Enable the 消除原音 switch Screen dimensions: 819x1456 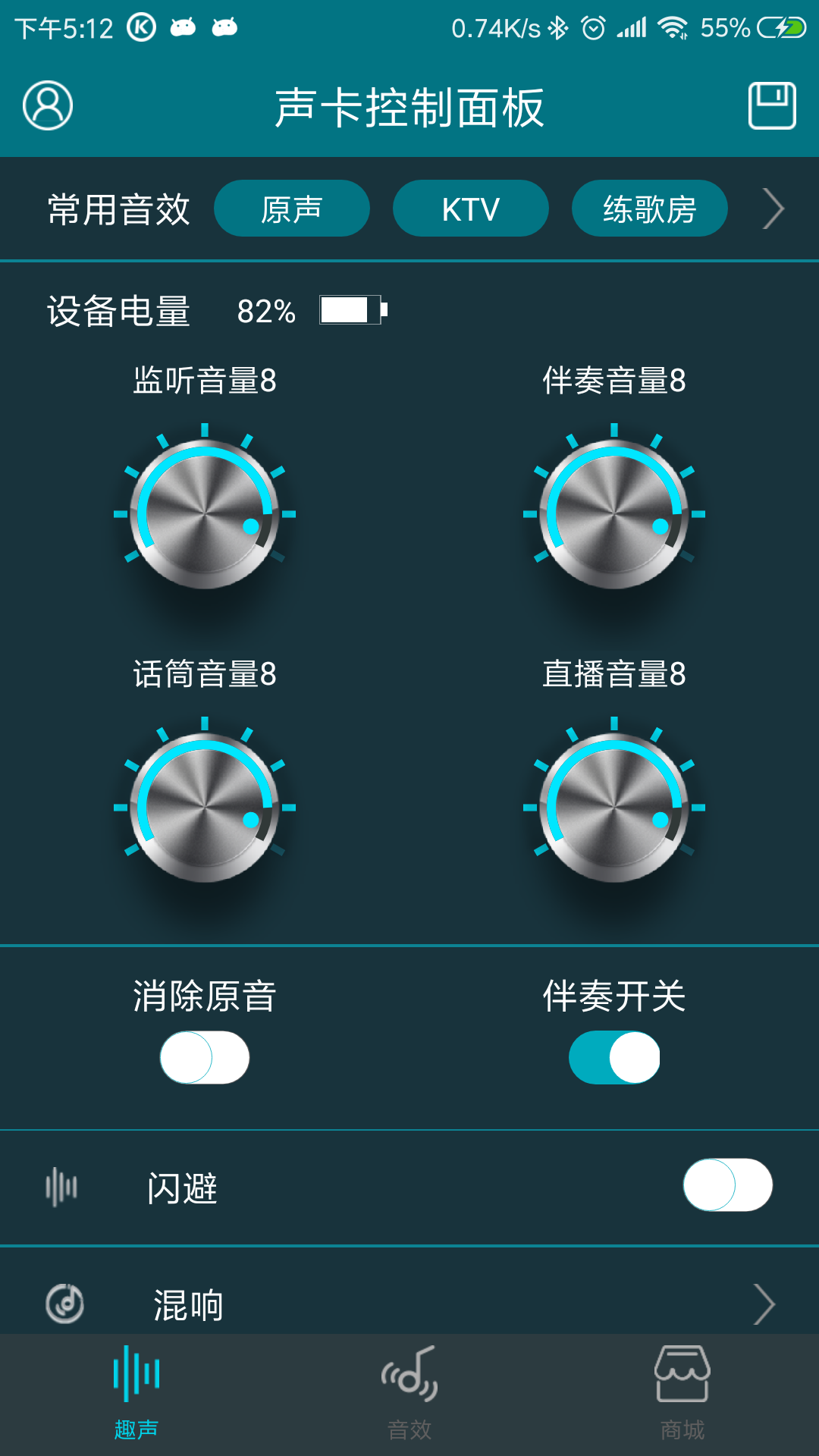coord(205,1057)
